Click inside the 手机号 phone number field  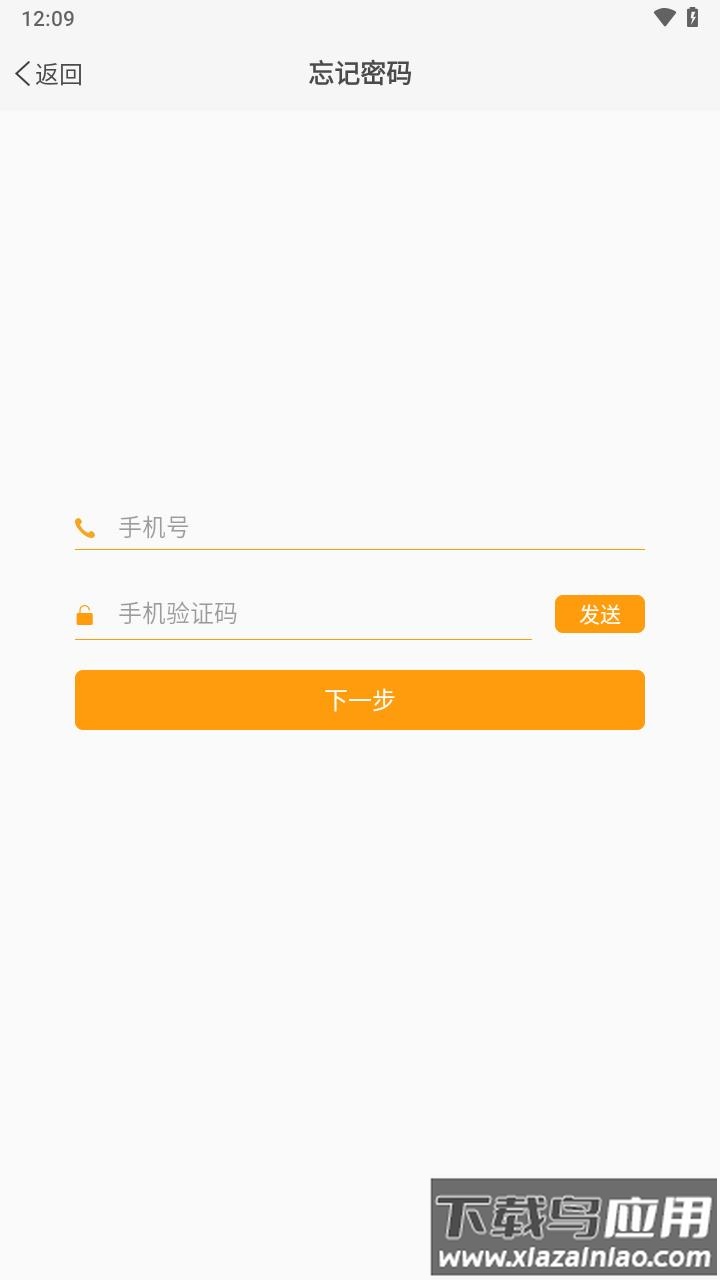[x=300, y=527]
